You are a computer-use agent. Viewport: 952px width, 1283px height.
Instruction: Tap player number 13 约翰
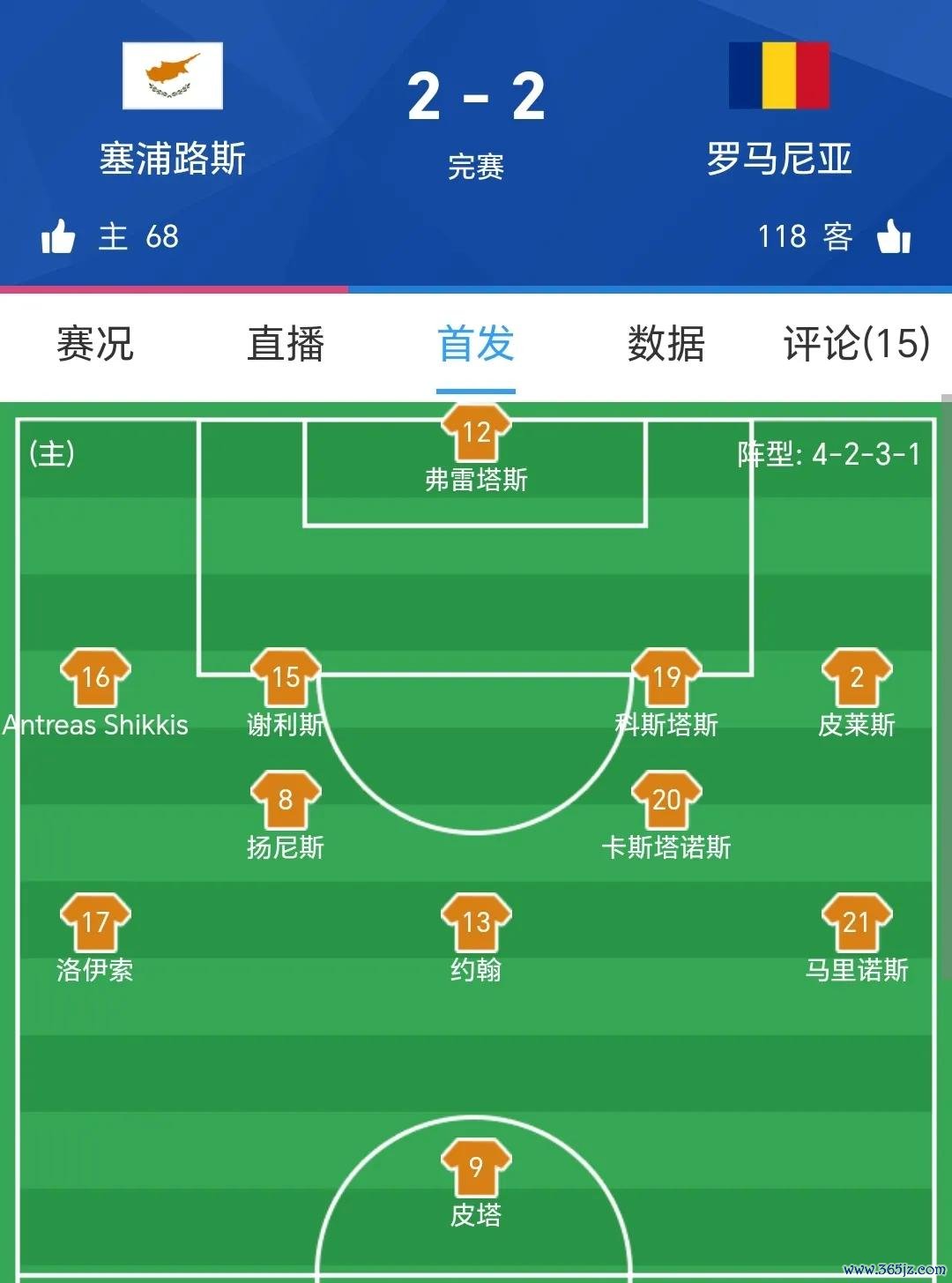coord(476,923)
